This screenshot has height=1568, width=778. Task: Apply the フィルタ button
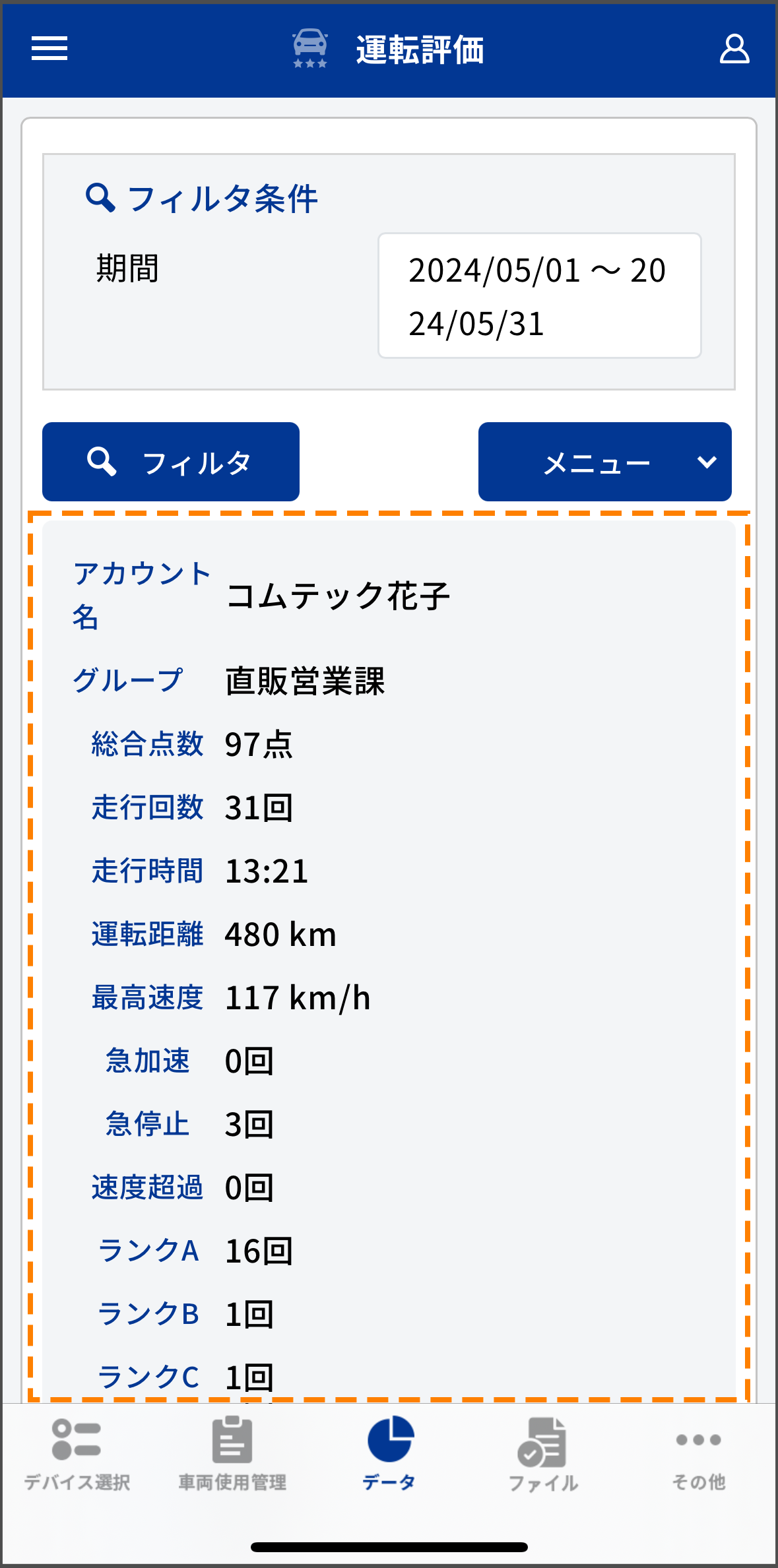[171, 462]
